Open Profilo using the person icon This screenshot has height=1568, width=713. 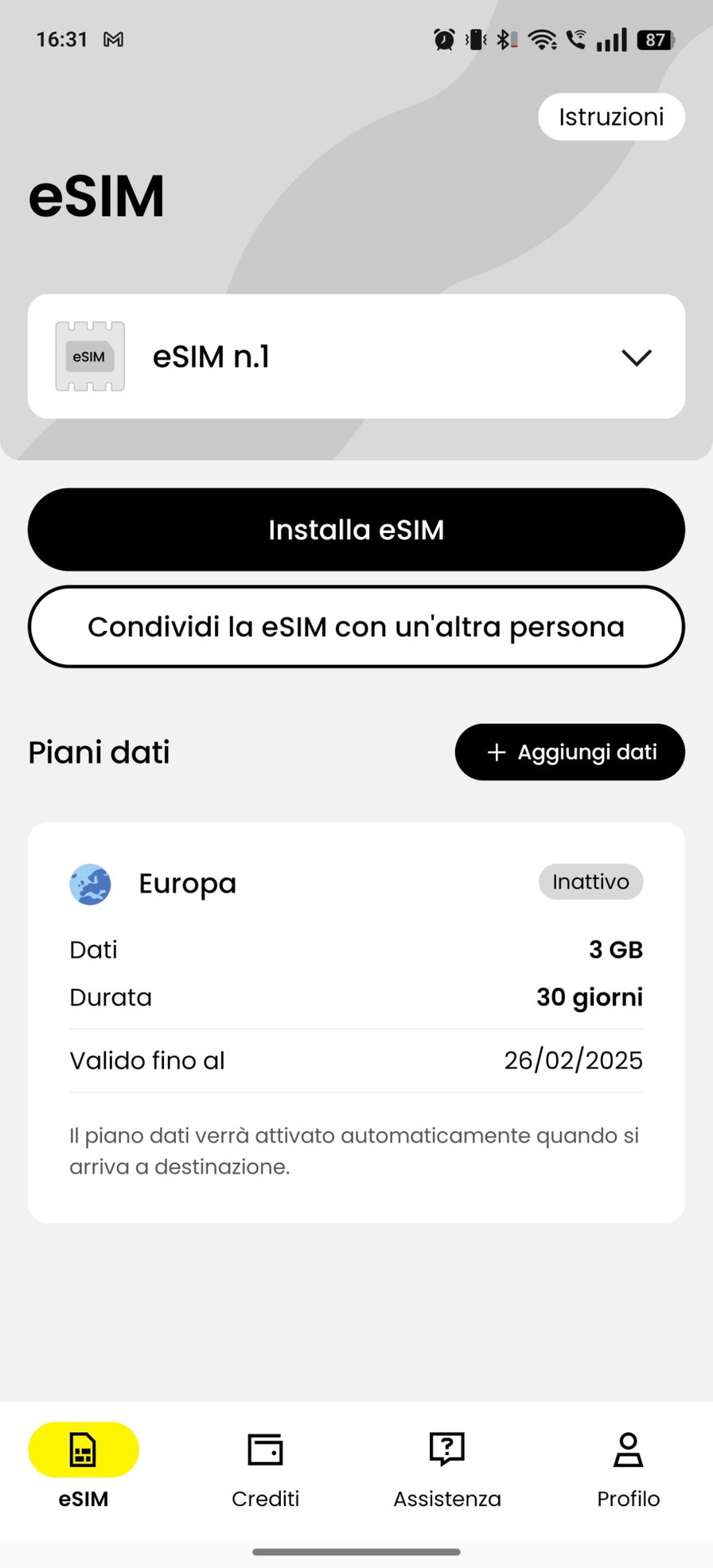point(628,1448)
